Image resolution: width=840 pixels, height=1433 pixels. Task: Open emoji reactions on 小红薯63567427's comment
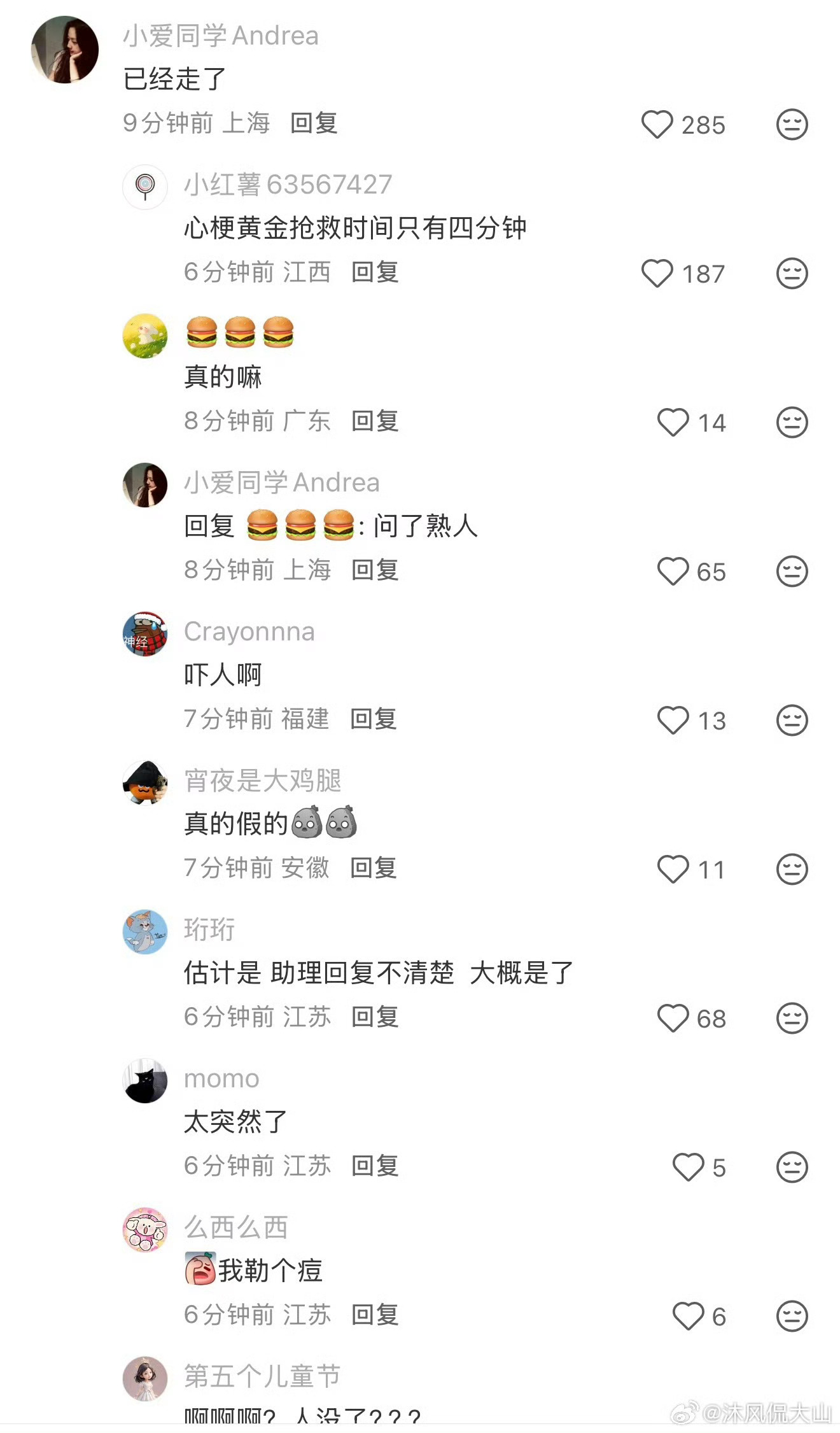coord(791,274)
